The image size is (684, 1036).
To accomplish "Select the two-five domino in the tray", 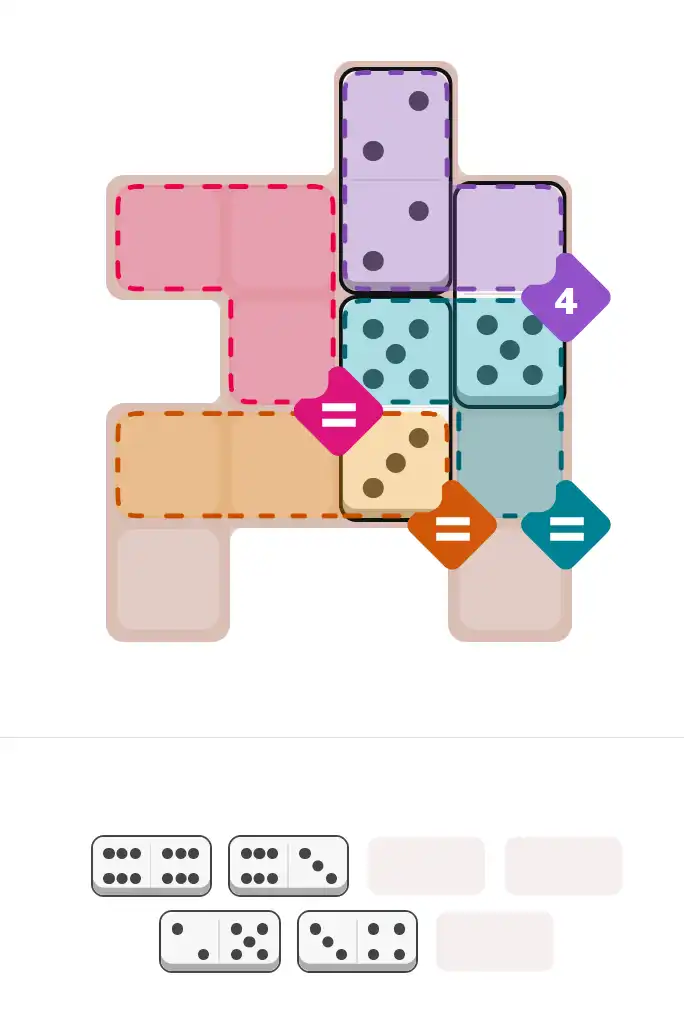I will [x=220, y=940].
